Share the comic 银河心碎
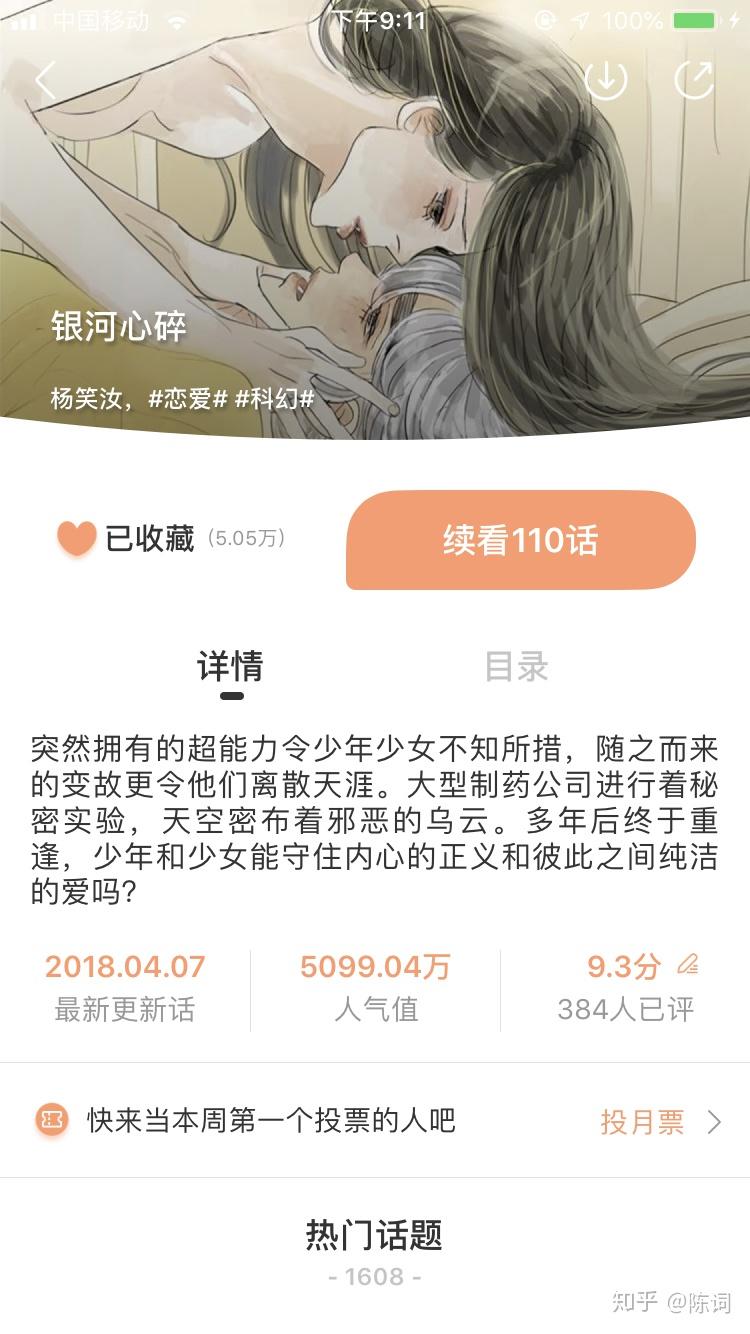 tap(694, 80)
